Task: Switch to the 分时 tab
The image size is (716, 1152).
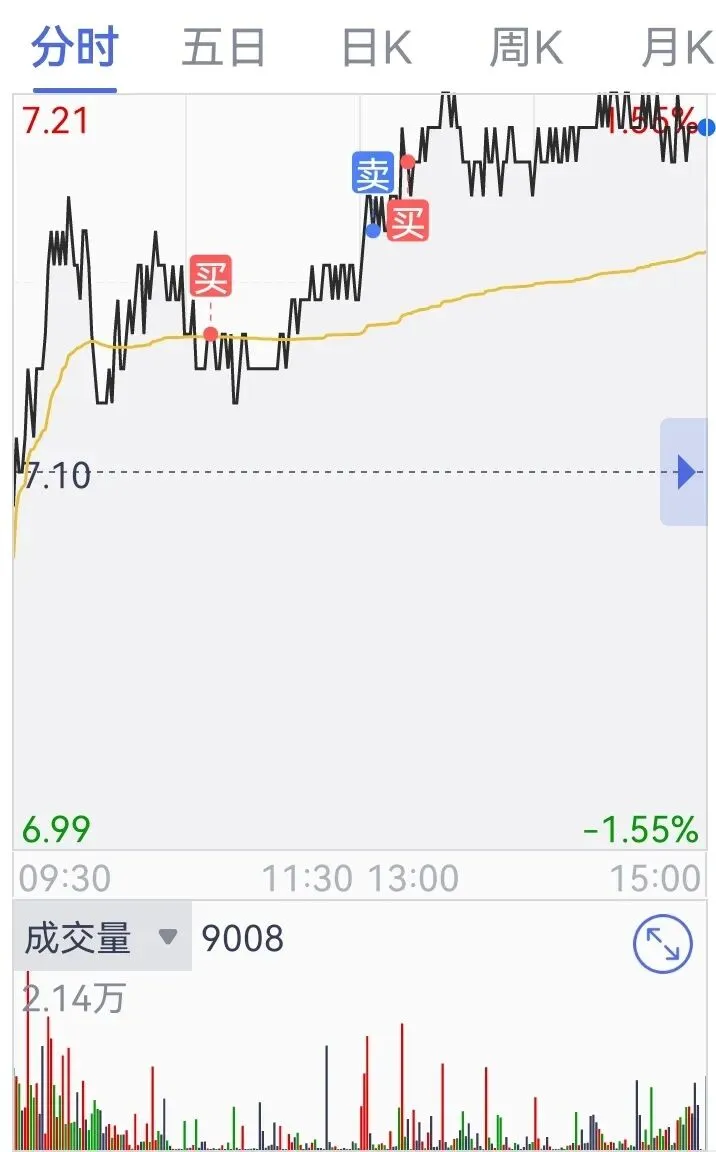Action: [75, 48]
